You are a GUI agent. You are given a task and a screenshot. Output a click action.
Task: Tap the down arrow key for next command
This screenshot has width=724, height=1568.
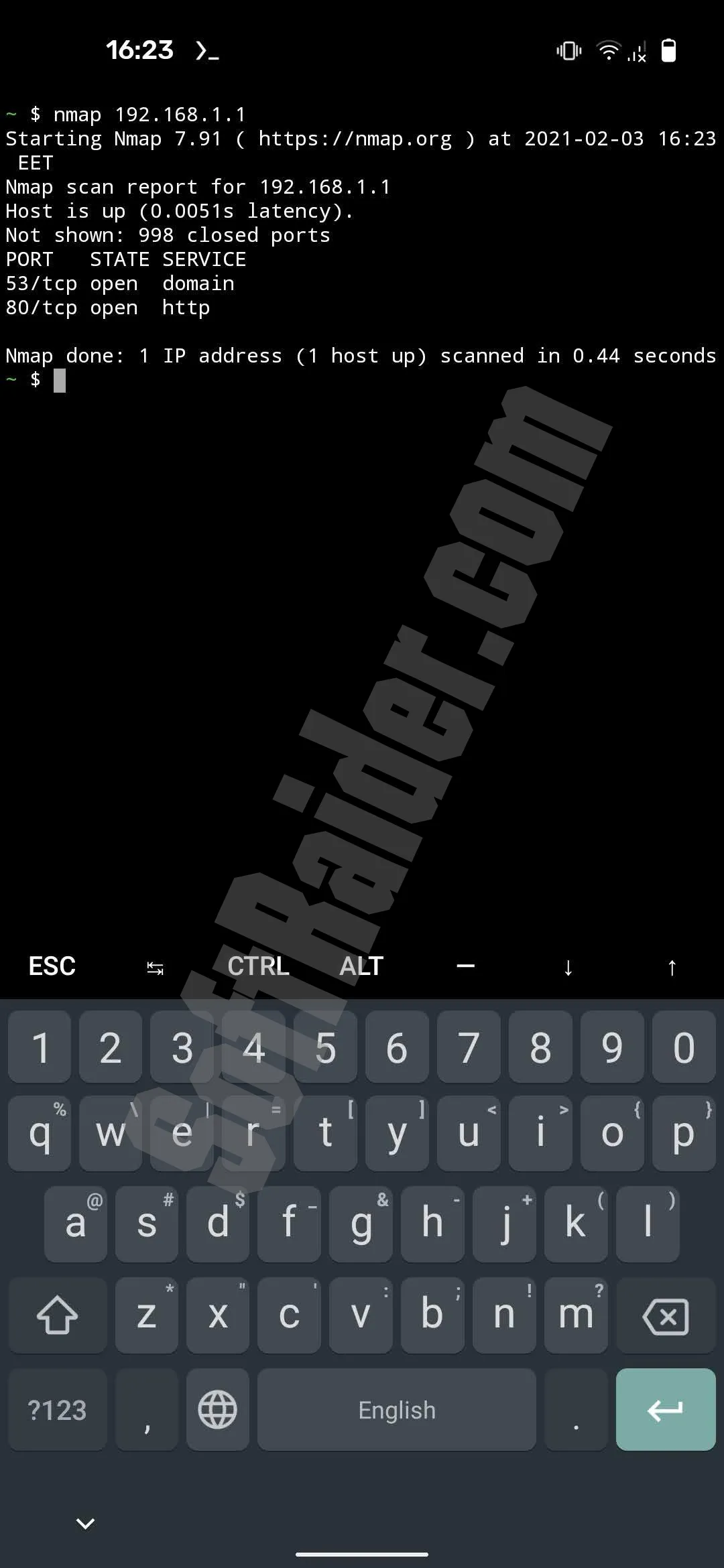coord(568,967)
